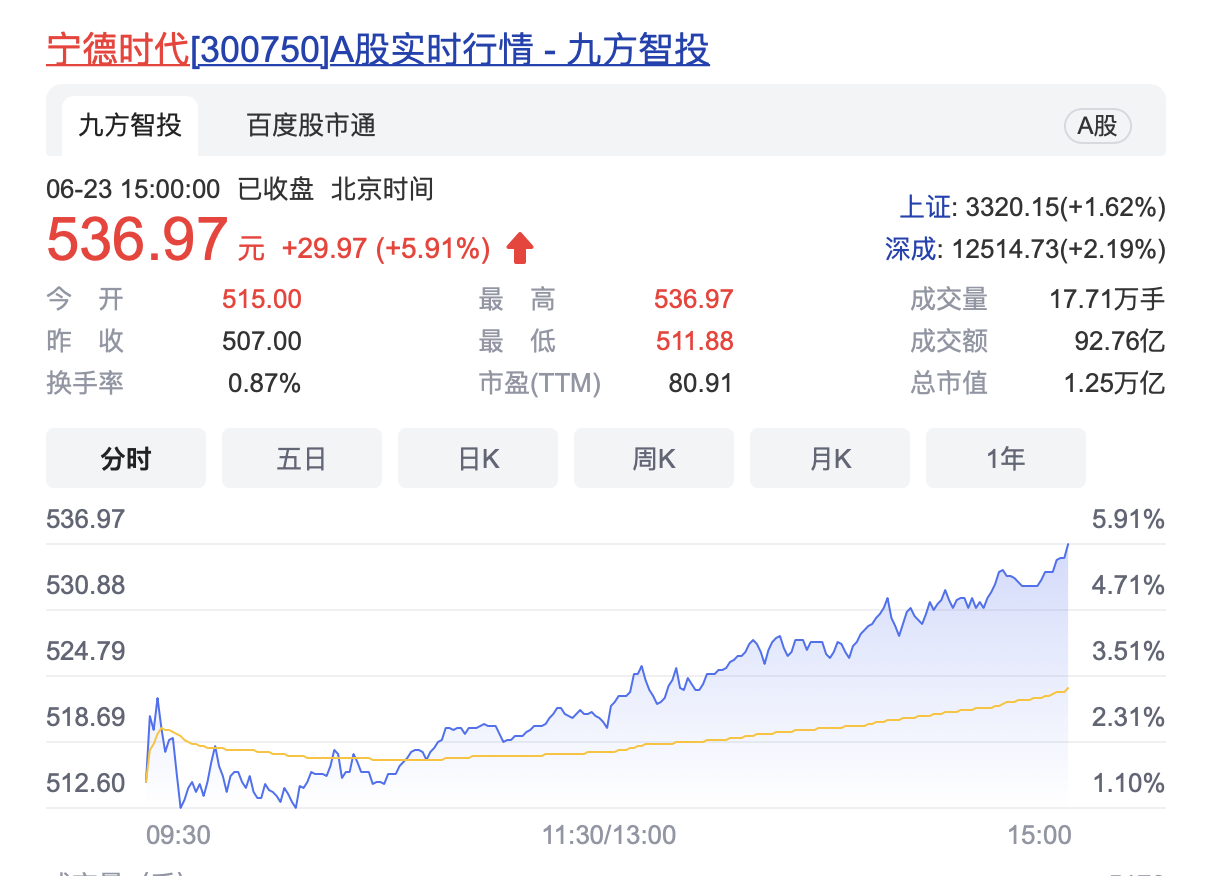The image size is (1214, 876).
Task: Open the 宁德时代 A股实时行情 title link
Action: coord(378,49)
